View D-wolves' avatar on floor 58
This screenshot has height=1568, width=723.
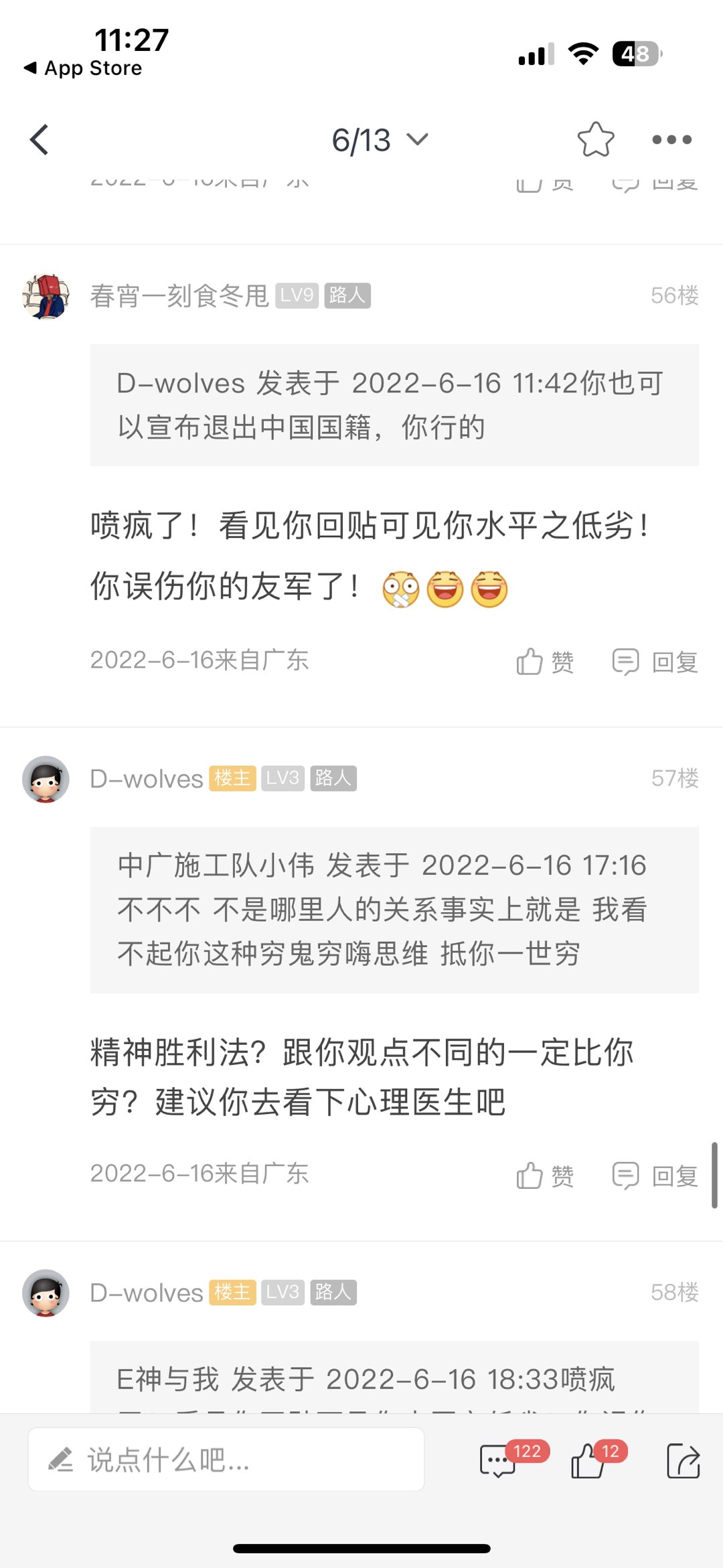click(46, 1293)
